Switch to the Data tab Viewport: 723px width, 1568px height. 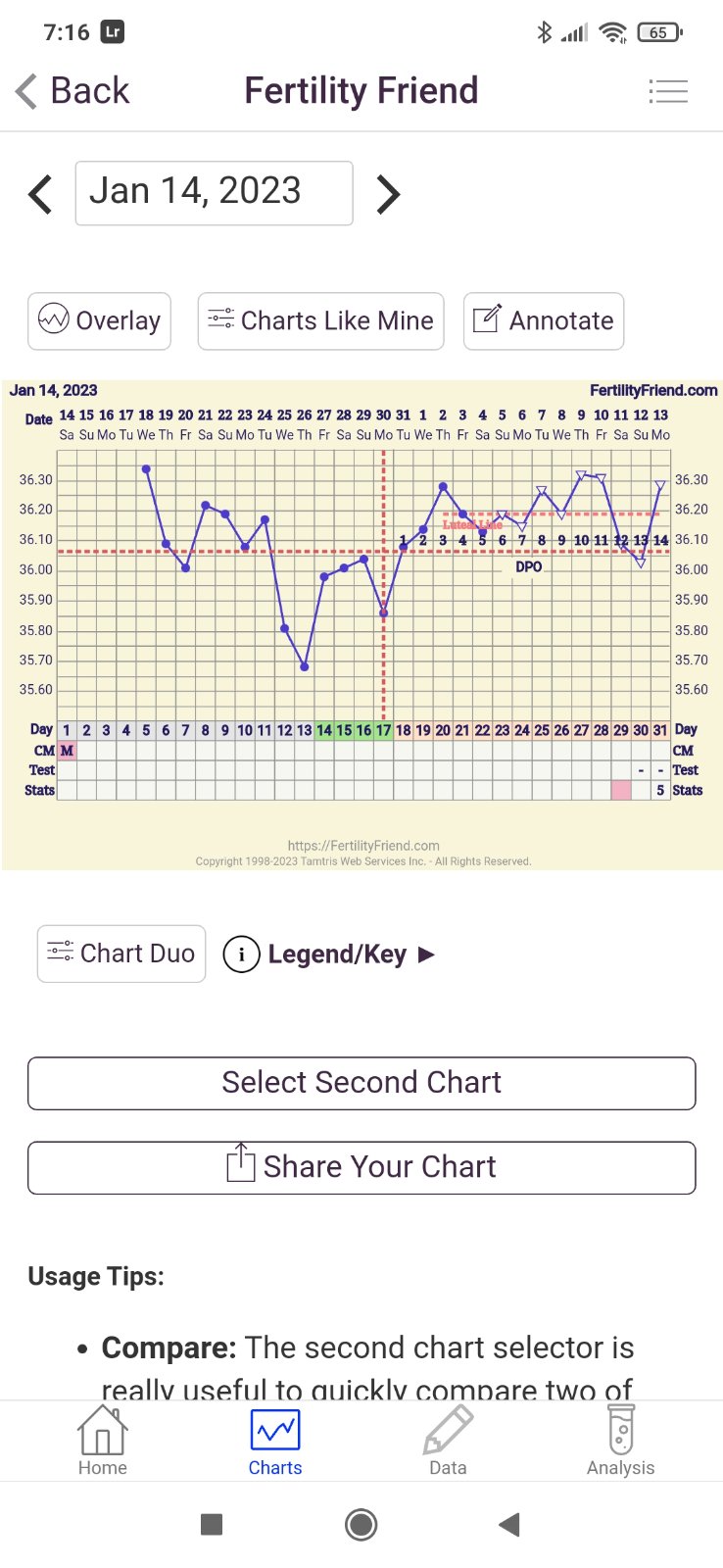[x=448, y=1441]
